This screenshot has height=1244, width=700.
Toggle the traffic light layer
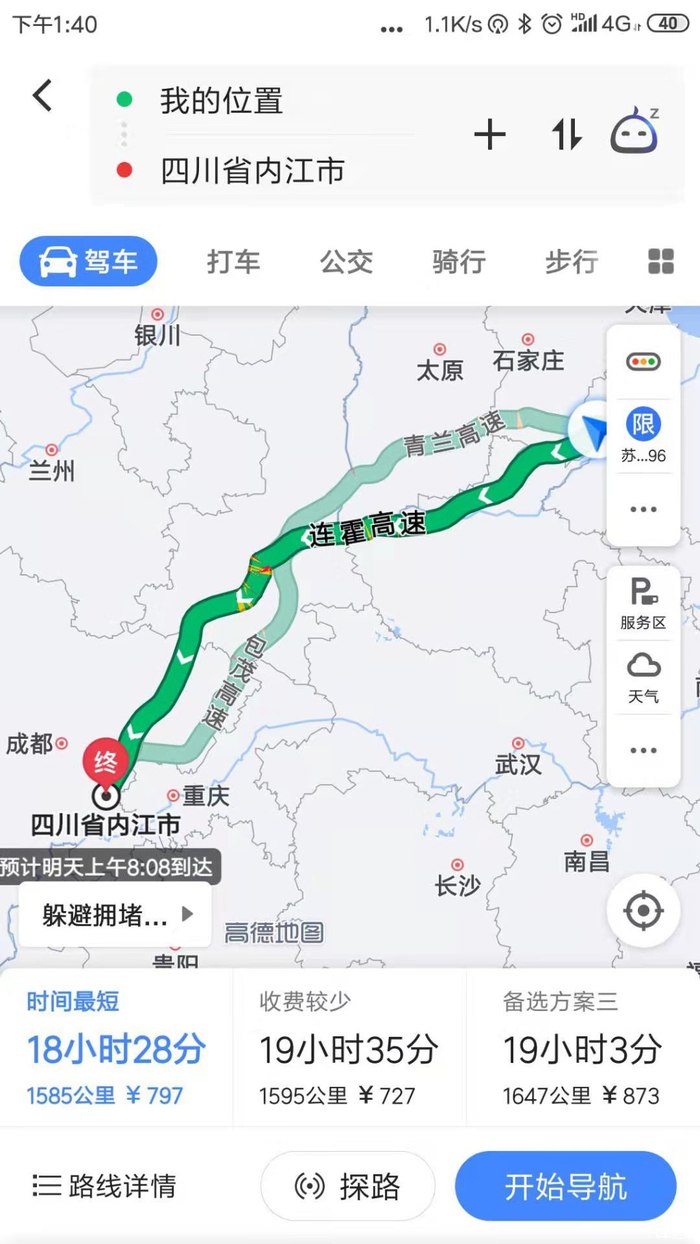click(643, 361)
